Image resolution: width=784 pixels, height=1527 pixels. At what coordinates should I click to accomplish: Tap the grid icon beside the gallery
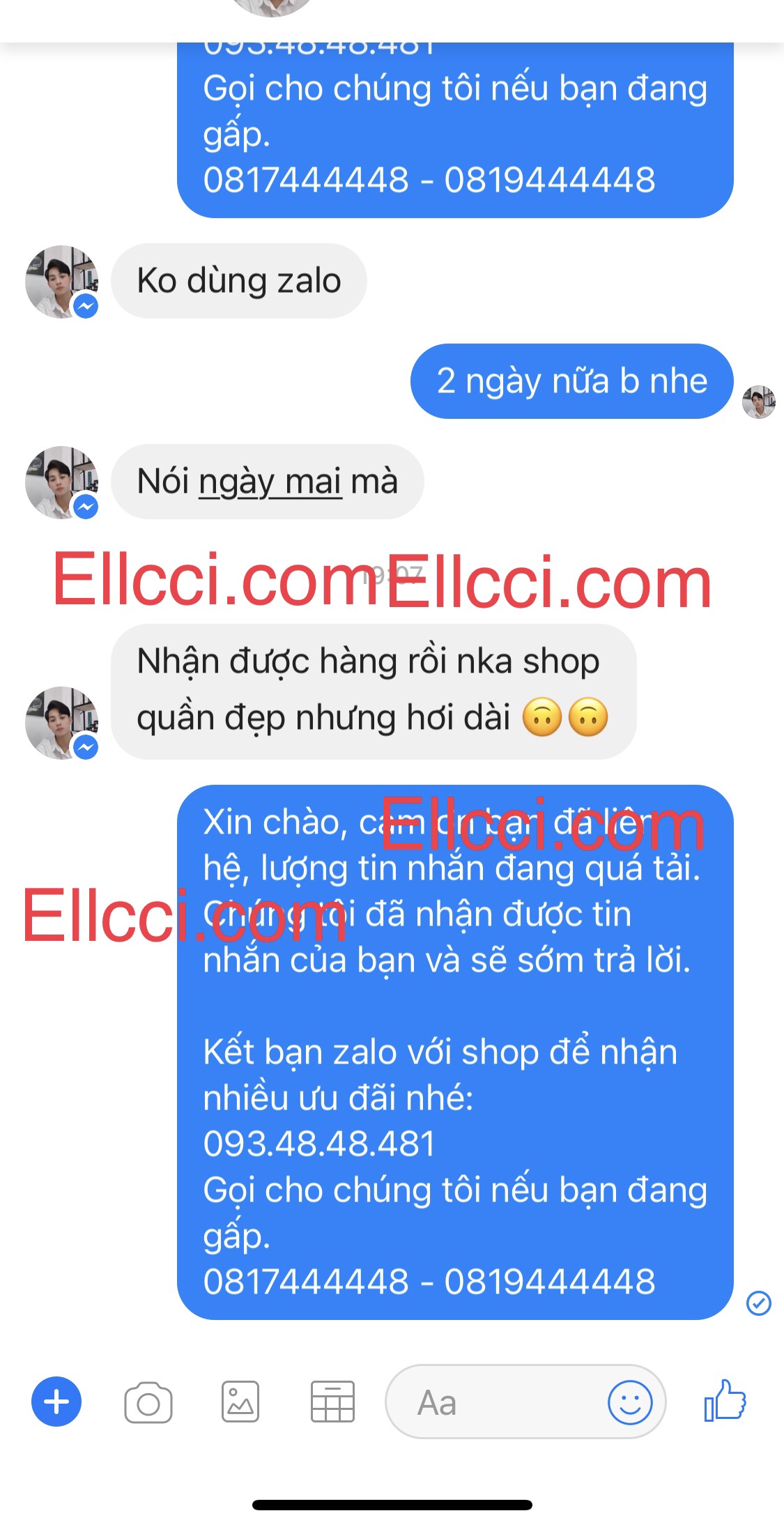[332, 1402]
